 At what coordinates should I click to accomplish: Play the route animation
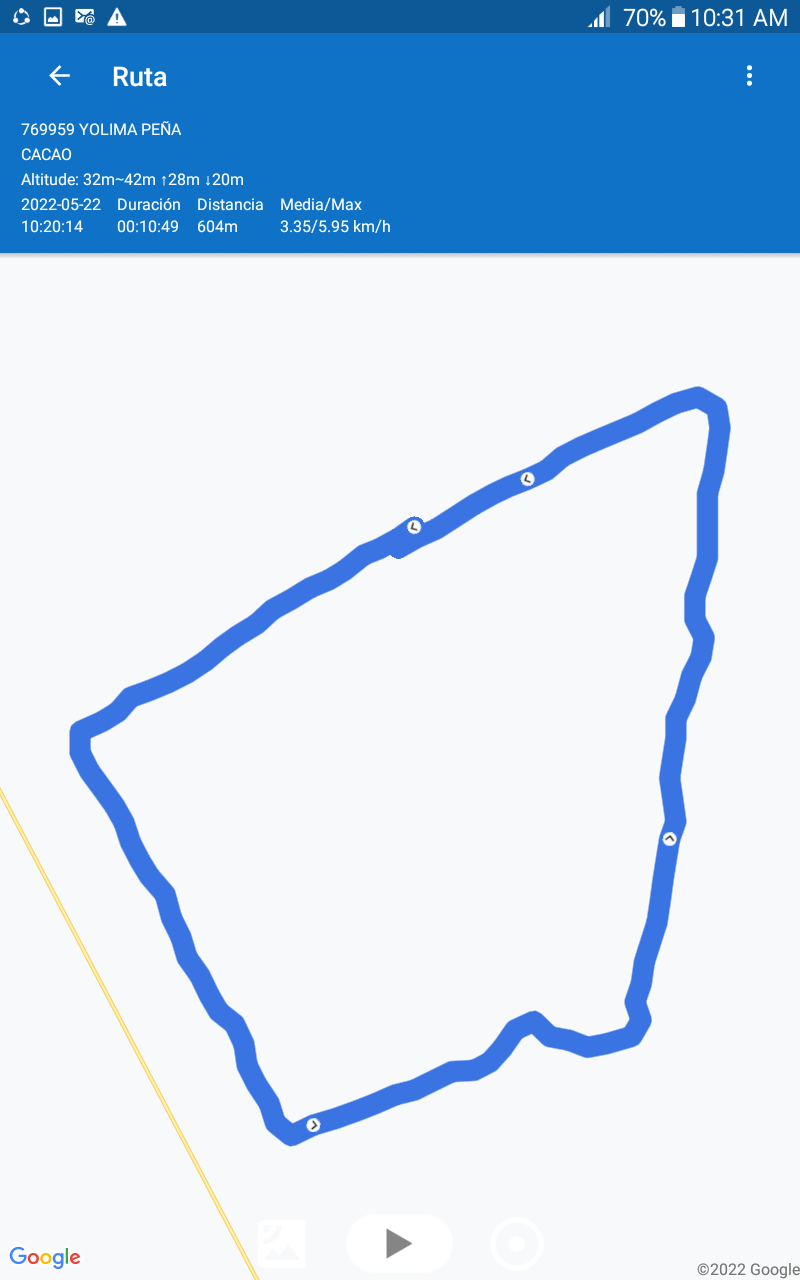[x=399, y=1243]
